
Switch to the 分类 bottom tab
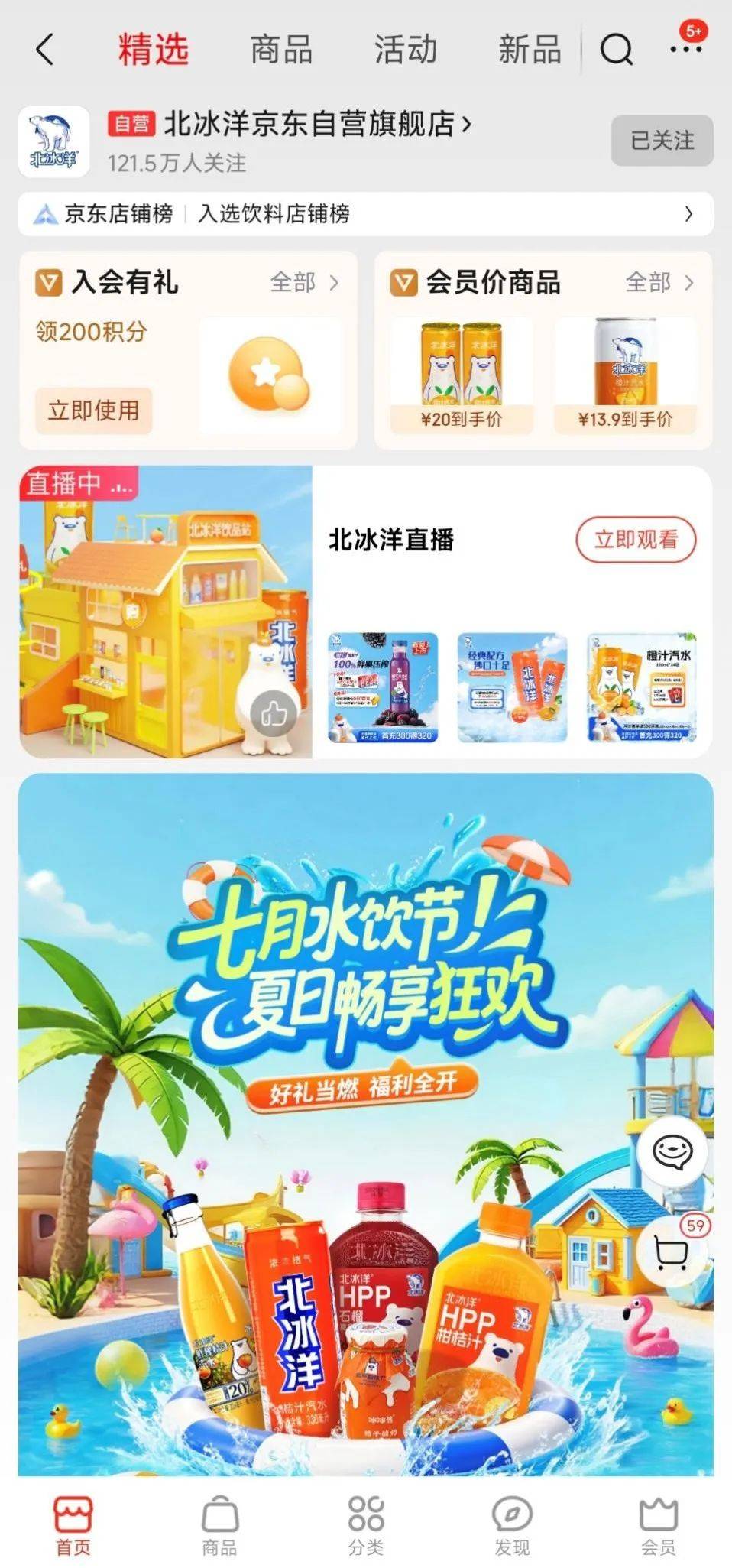tap(366, 1525)
